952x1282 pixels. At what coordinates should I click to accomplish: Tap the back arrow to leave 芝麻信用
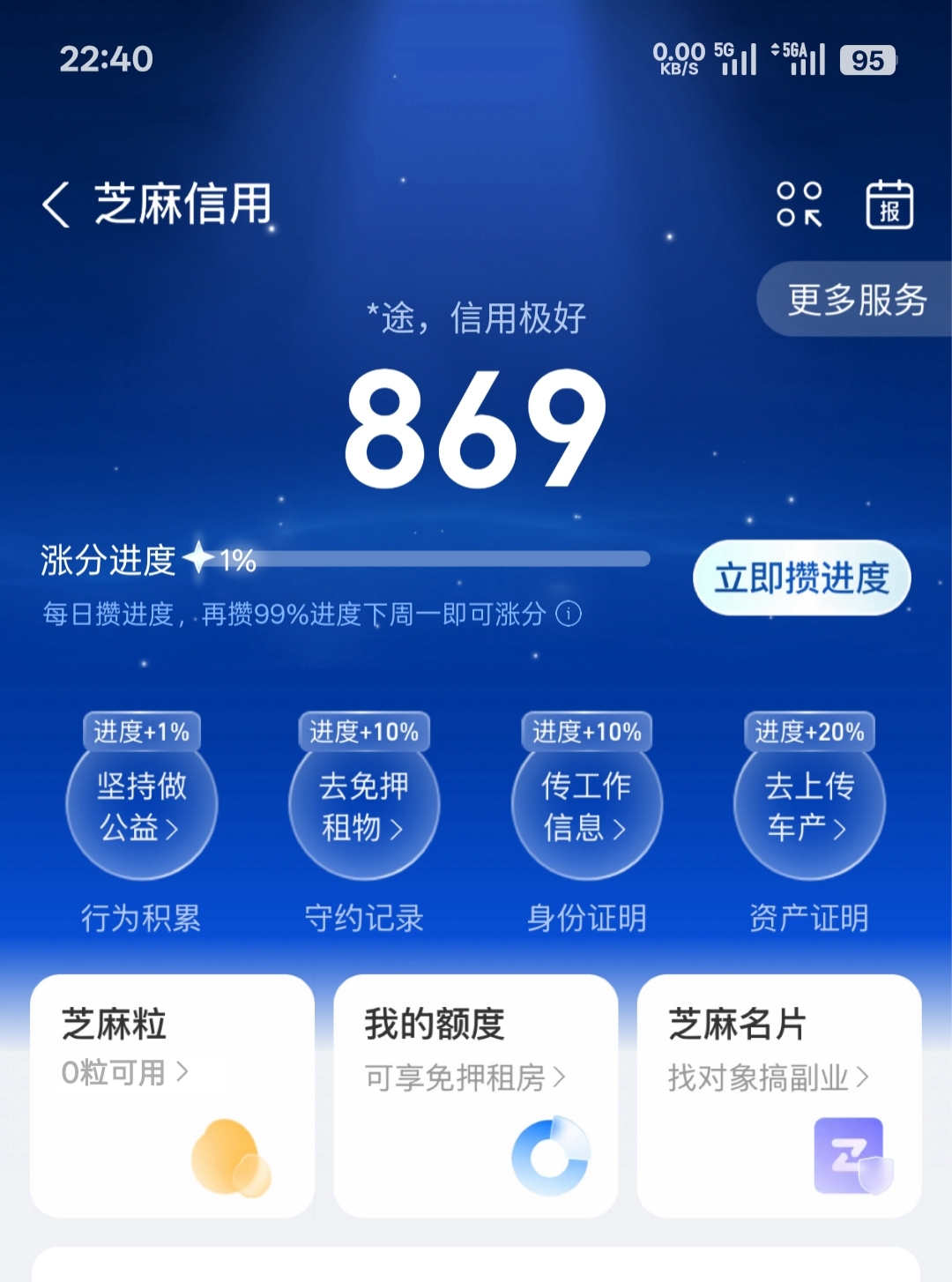coord(57,204)
